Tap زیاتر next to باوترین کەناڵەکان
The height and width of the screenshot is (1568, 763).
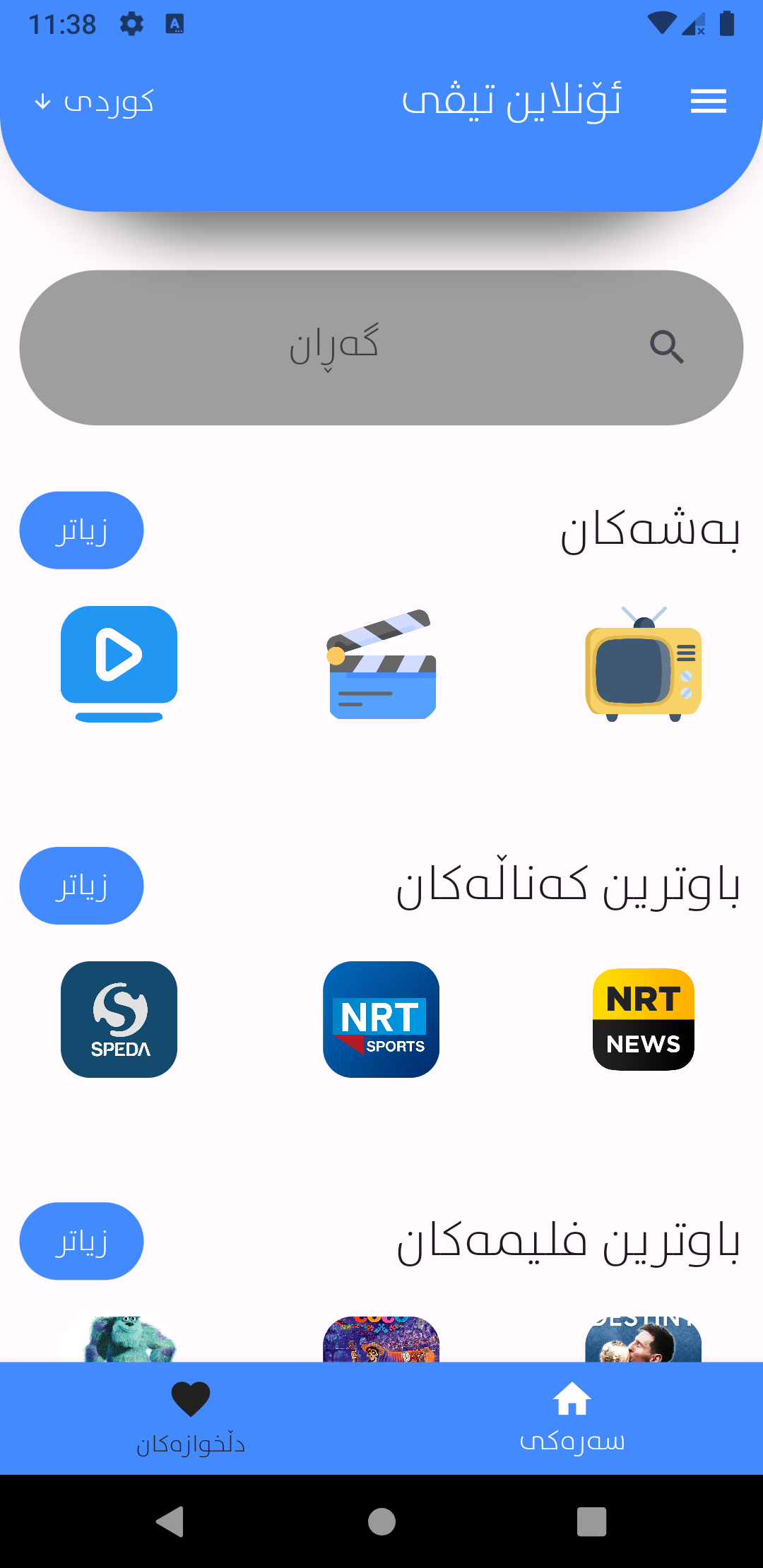click(x=81, y=886)
